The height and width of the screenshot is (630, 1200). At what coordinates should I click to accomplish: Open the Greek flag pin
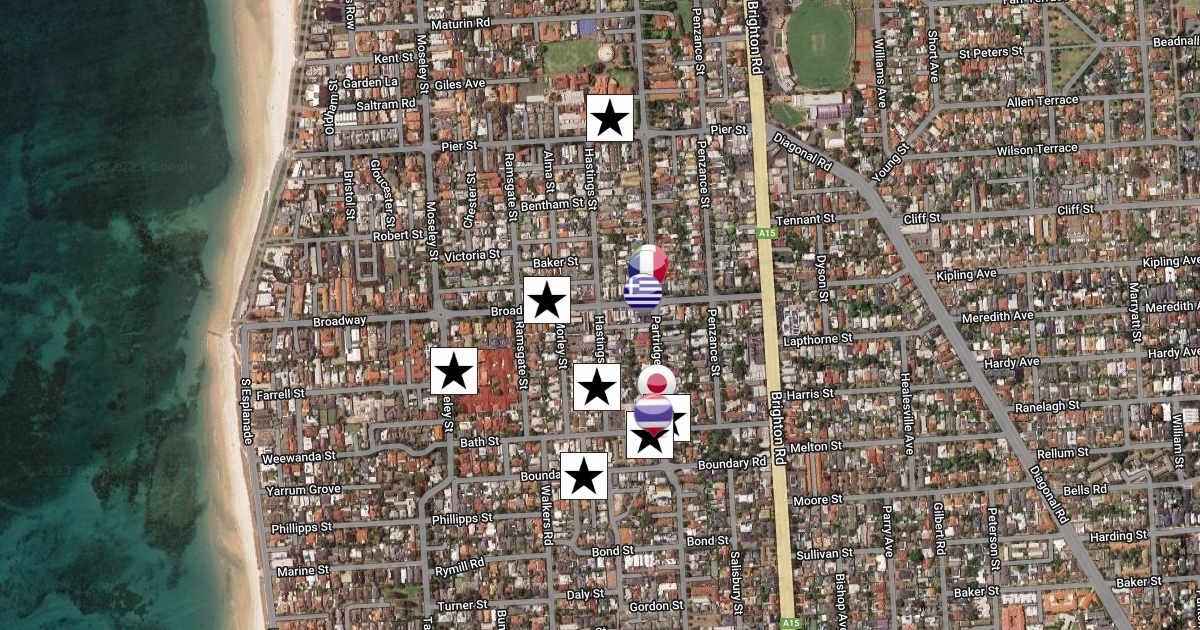[642, 294]
